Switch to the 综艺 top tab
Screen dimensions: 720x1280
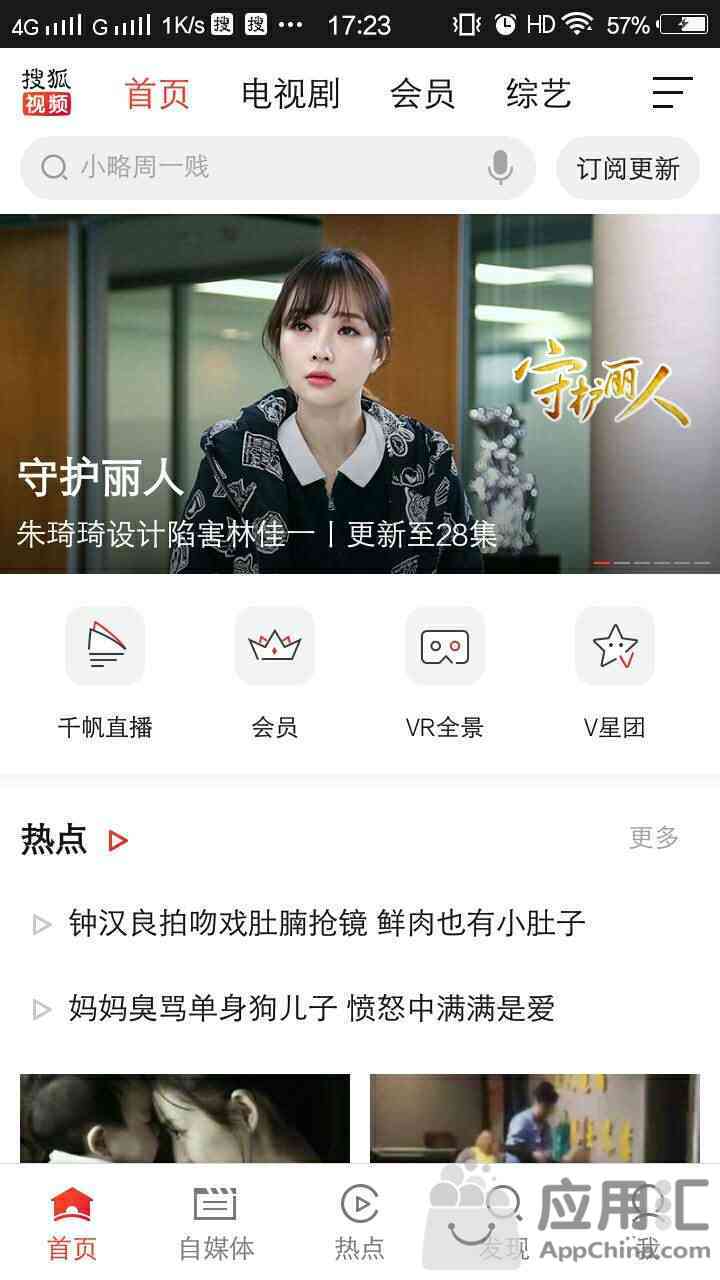[538, 94]
